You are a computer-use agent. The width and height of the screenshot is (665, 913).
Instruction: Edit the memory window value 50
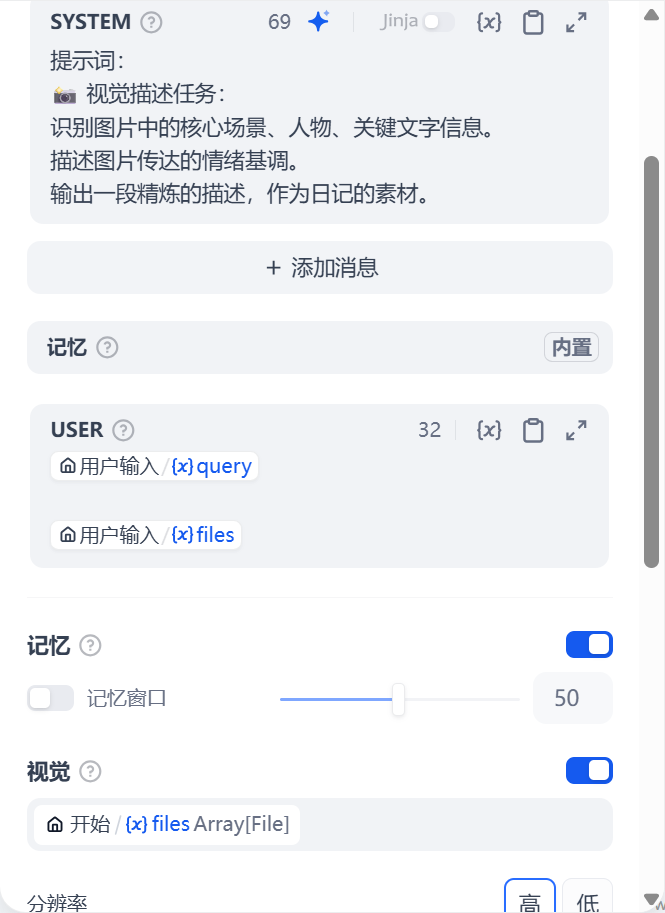(572, 698)
